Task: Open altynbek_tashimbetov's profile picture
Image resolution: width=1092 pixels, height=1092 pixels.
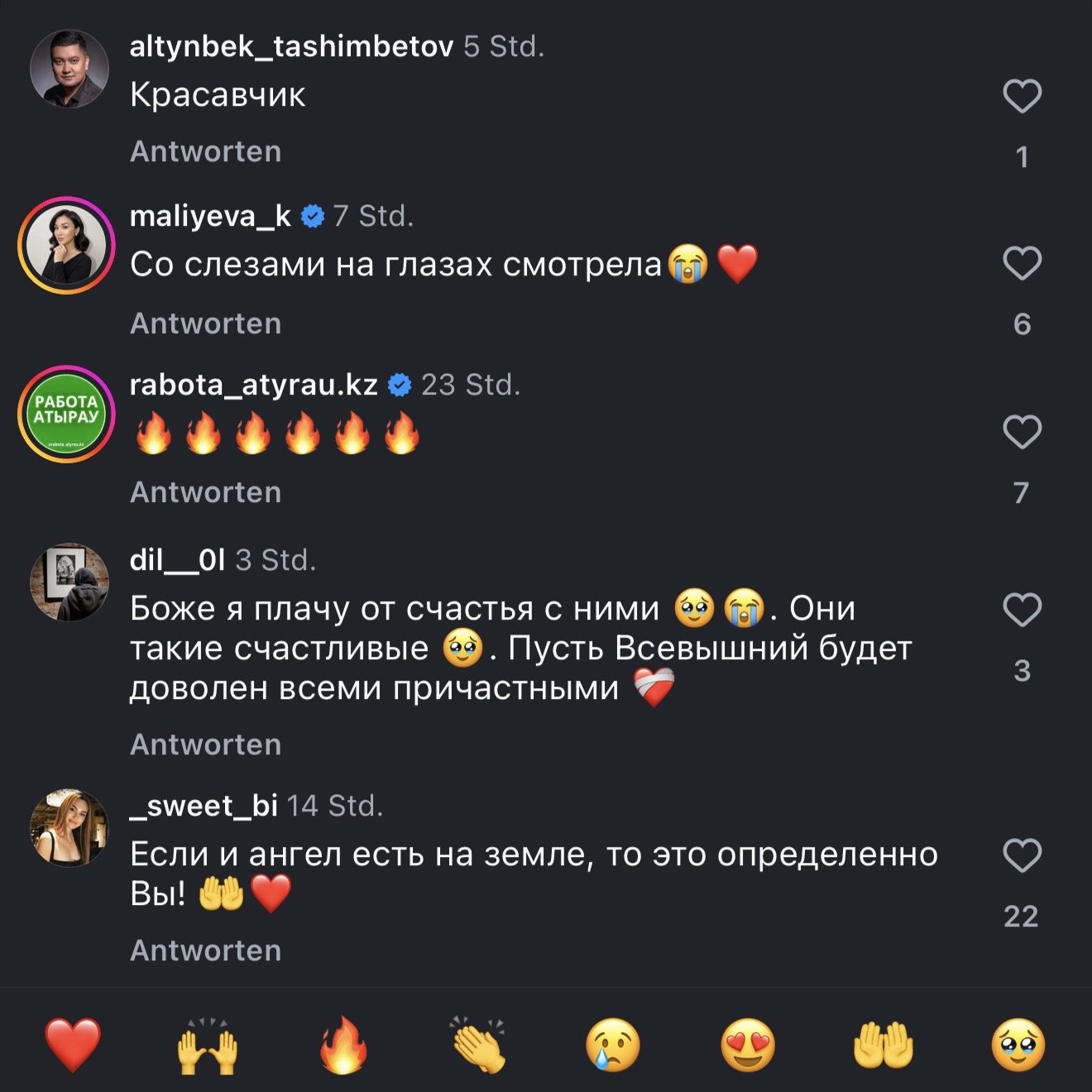Action: [69, 69]
